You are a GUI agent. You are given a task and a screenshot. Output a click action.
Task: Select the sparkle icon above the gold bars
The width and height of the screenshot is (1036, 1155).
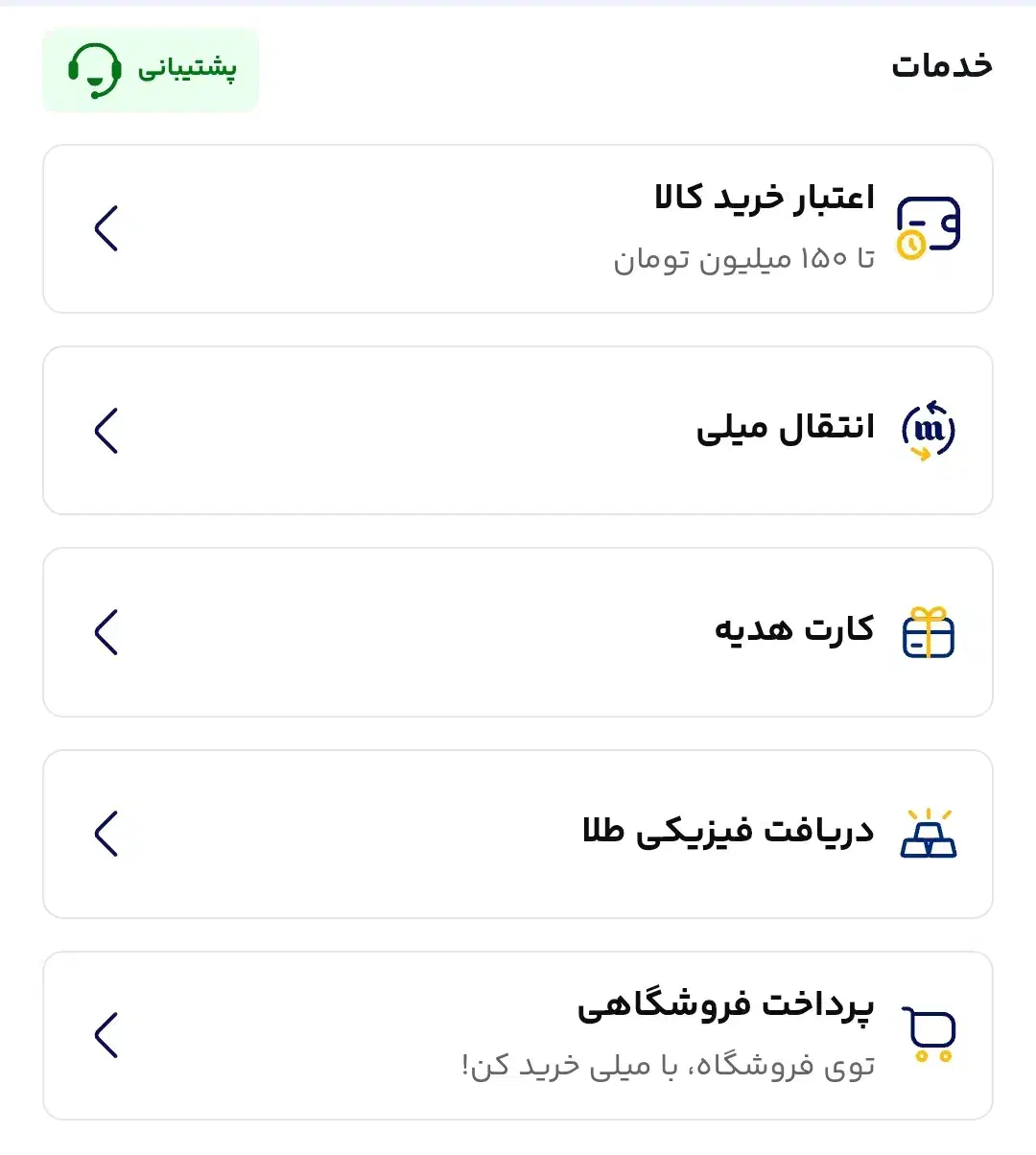click(x=927, y=813)
